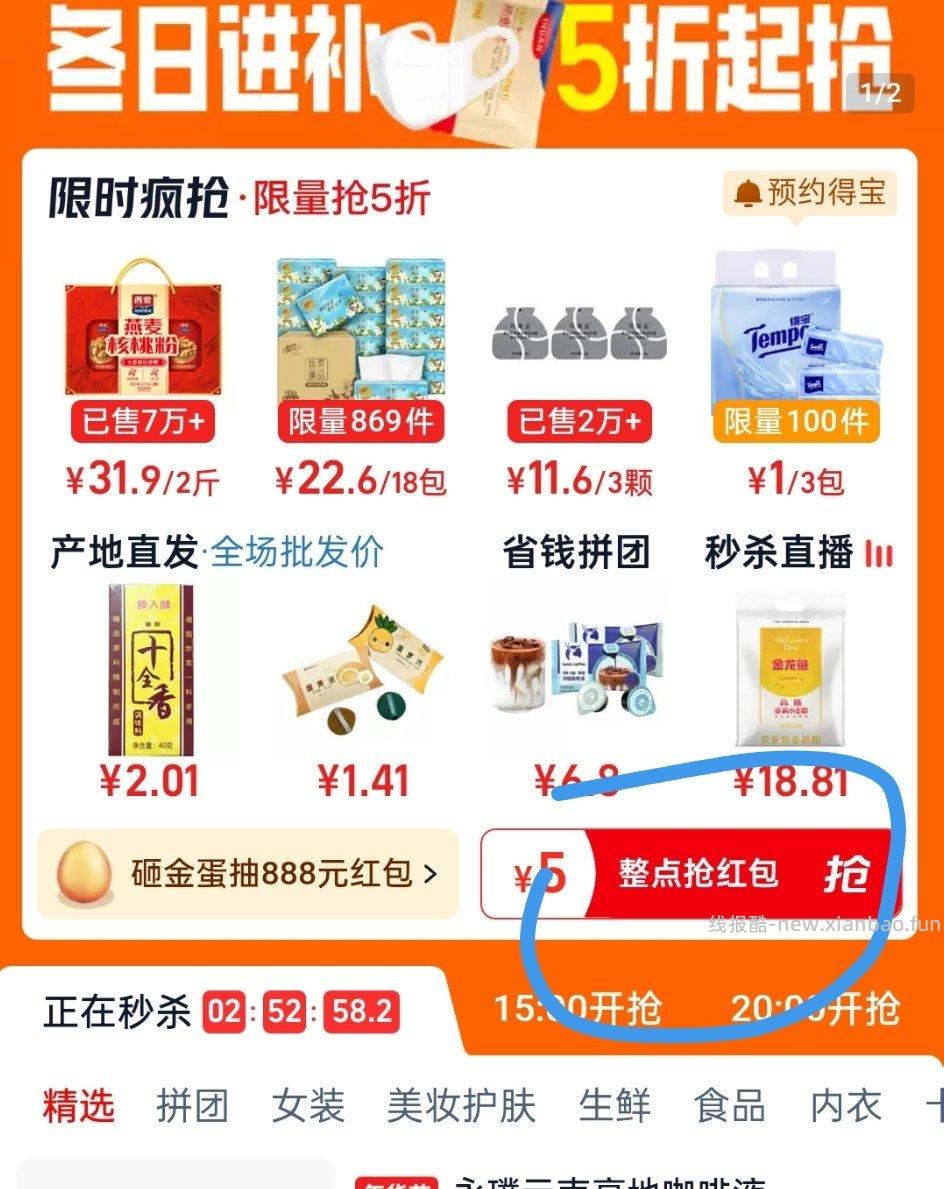Switch to the 拼团 tab
This screenshot has width=944, height=1189.
(192, 1104)
